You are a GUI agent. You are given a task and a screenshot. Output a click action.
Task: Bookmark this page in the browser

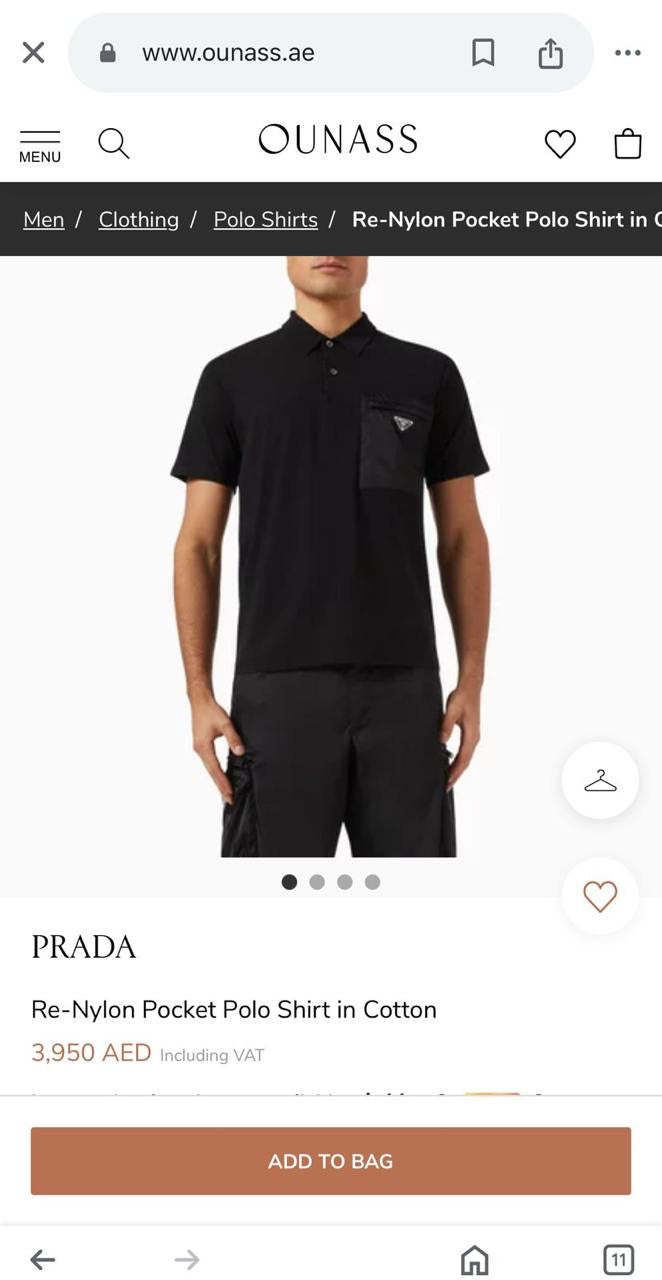click(483, 53)
